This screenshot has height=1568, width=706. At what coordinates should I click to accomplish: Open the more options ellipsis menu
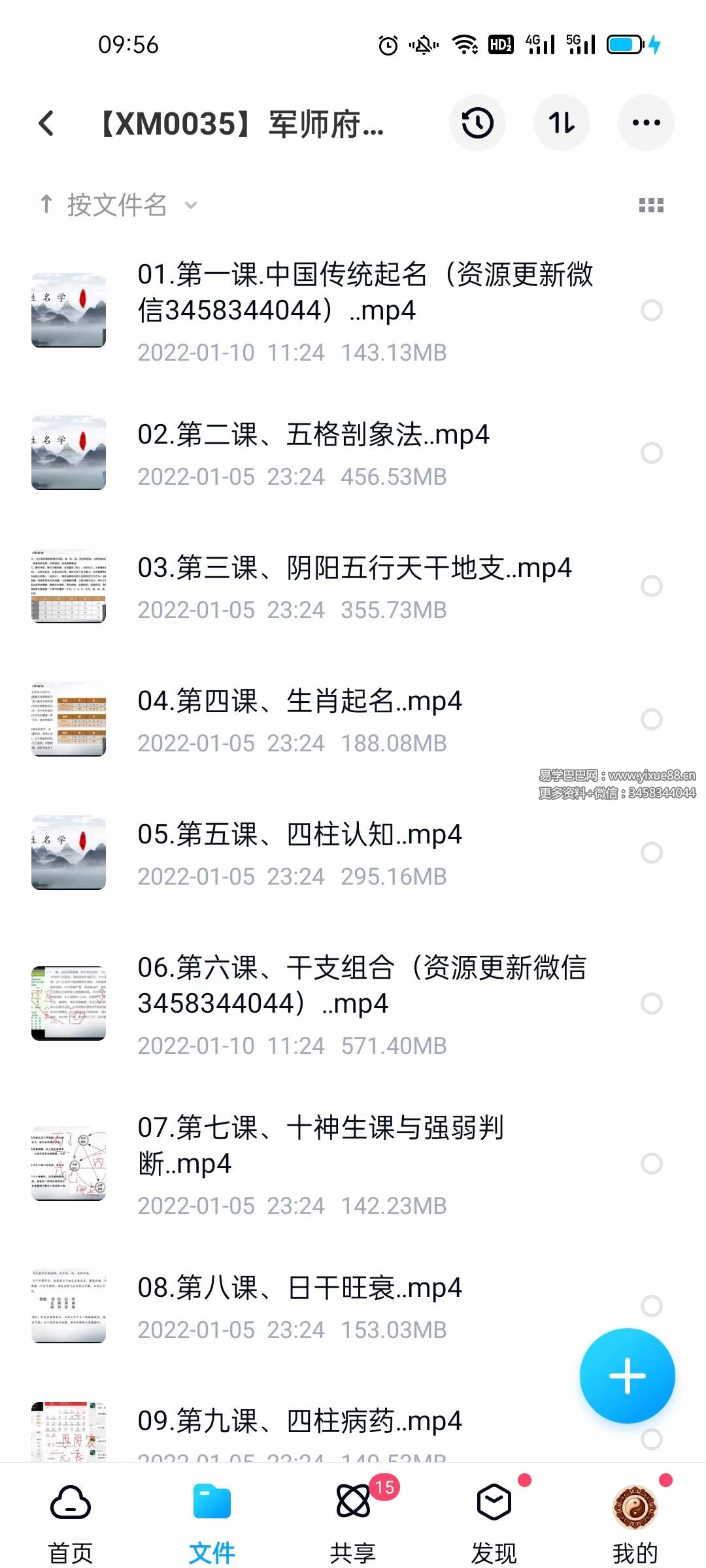(646, 123)
